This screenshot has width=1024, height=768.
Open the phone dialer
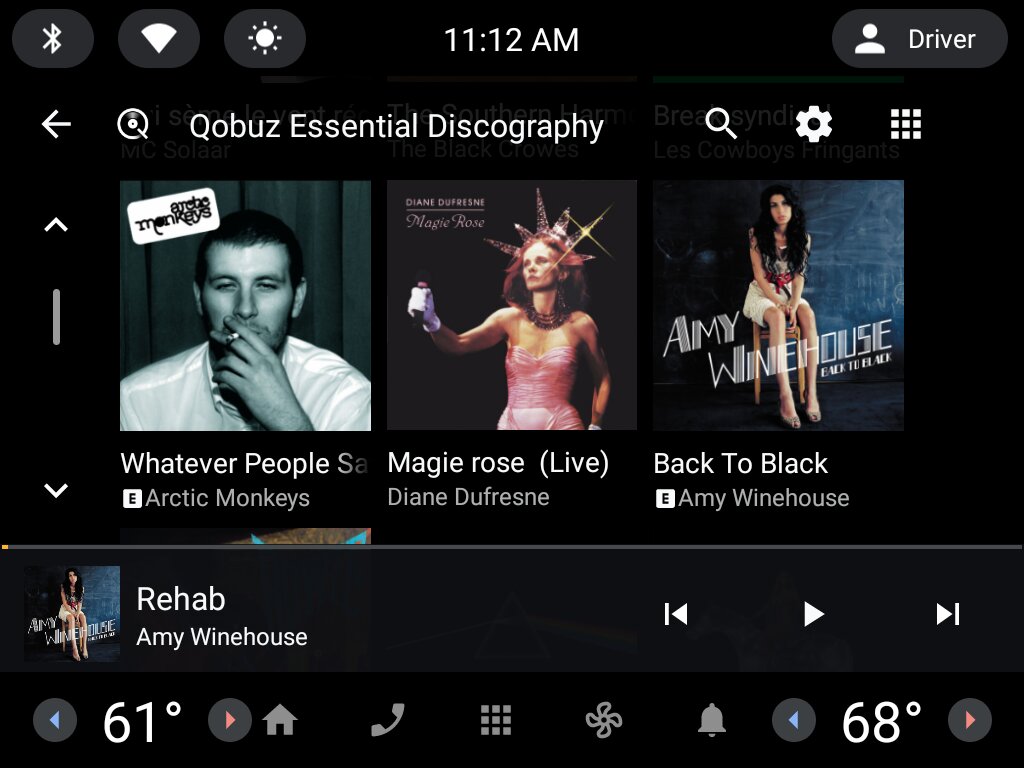coord(388,720)
